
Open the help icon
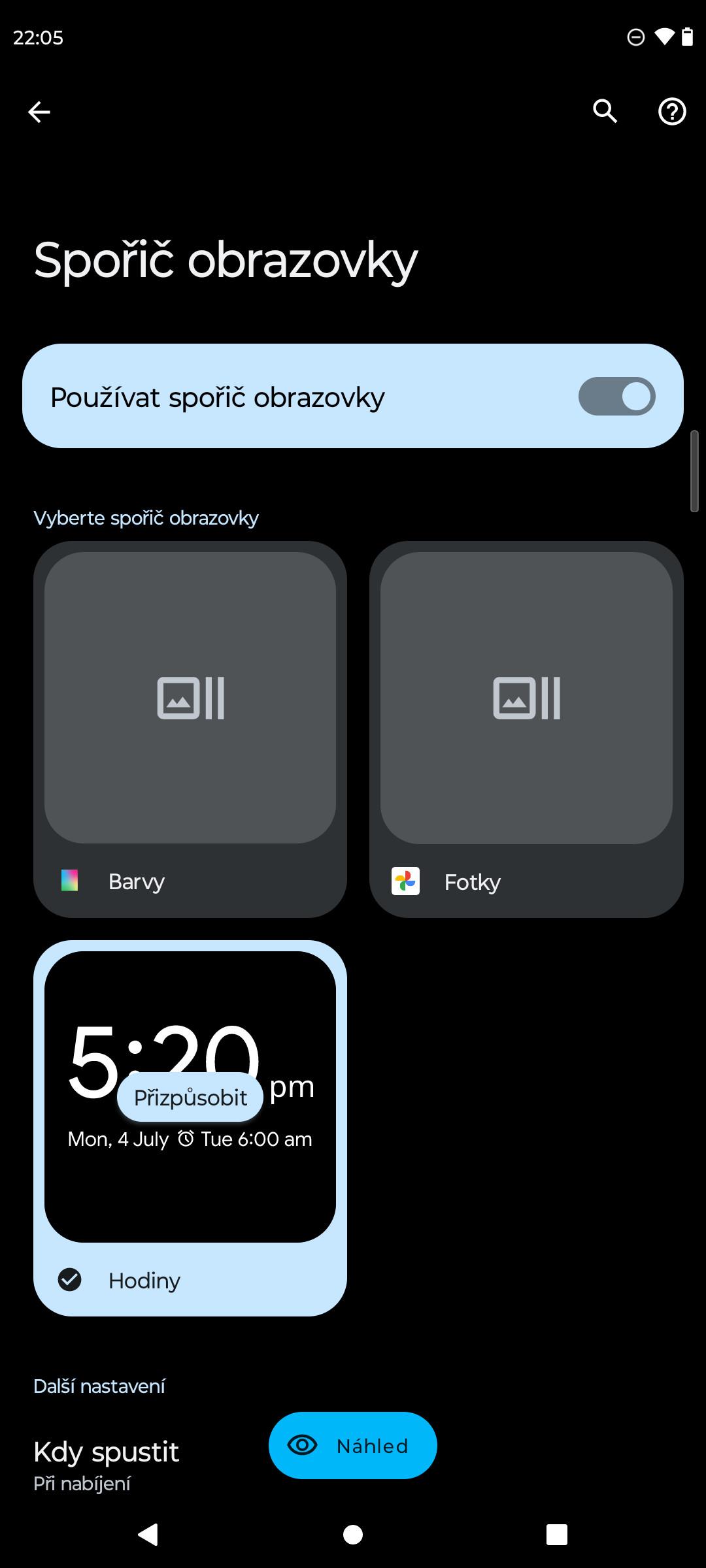672,112
